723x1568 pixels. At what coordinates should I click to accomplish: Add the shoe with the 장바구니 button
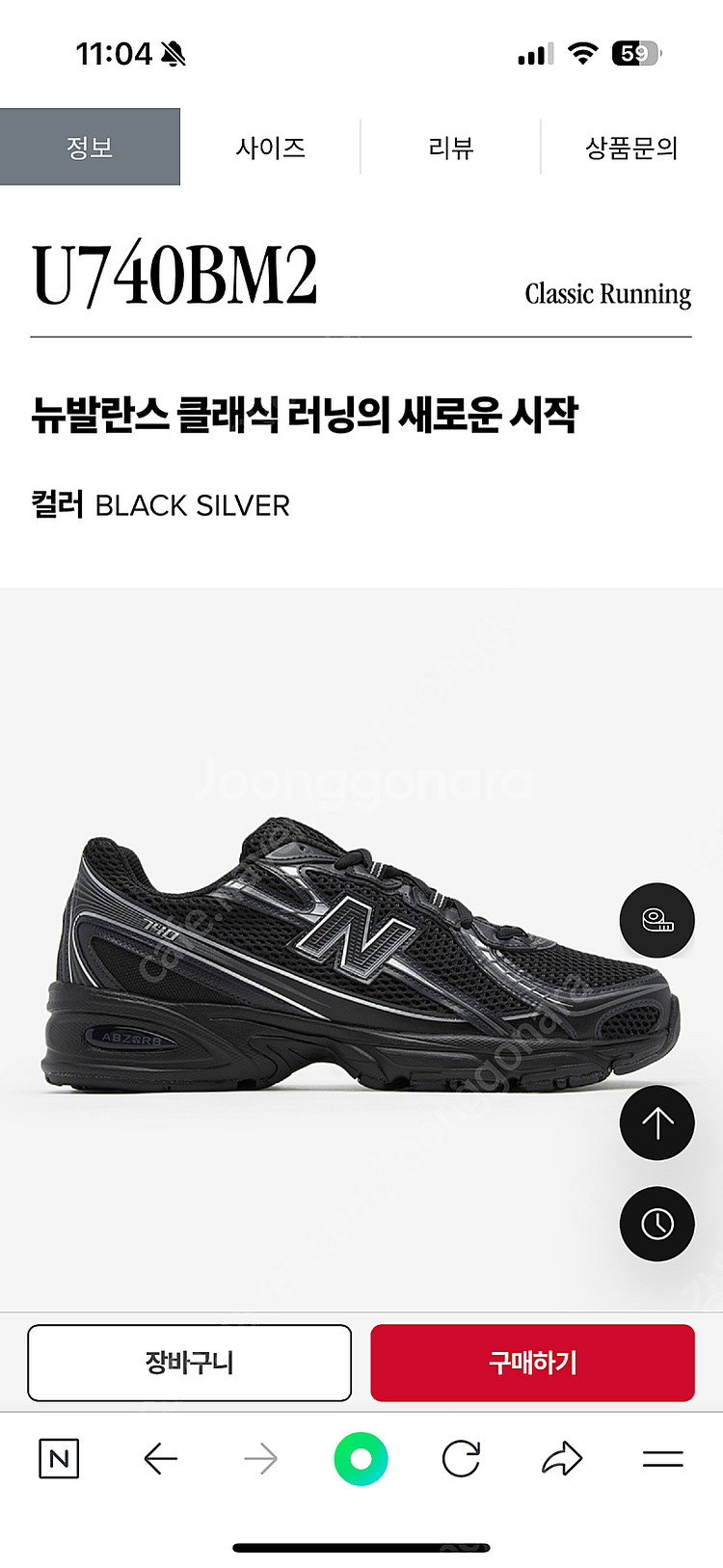(190, 1363)
